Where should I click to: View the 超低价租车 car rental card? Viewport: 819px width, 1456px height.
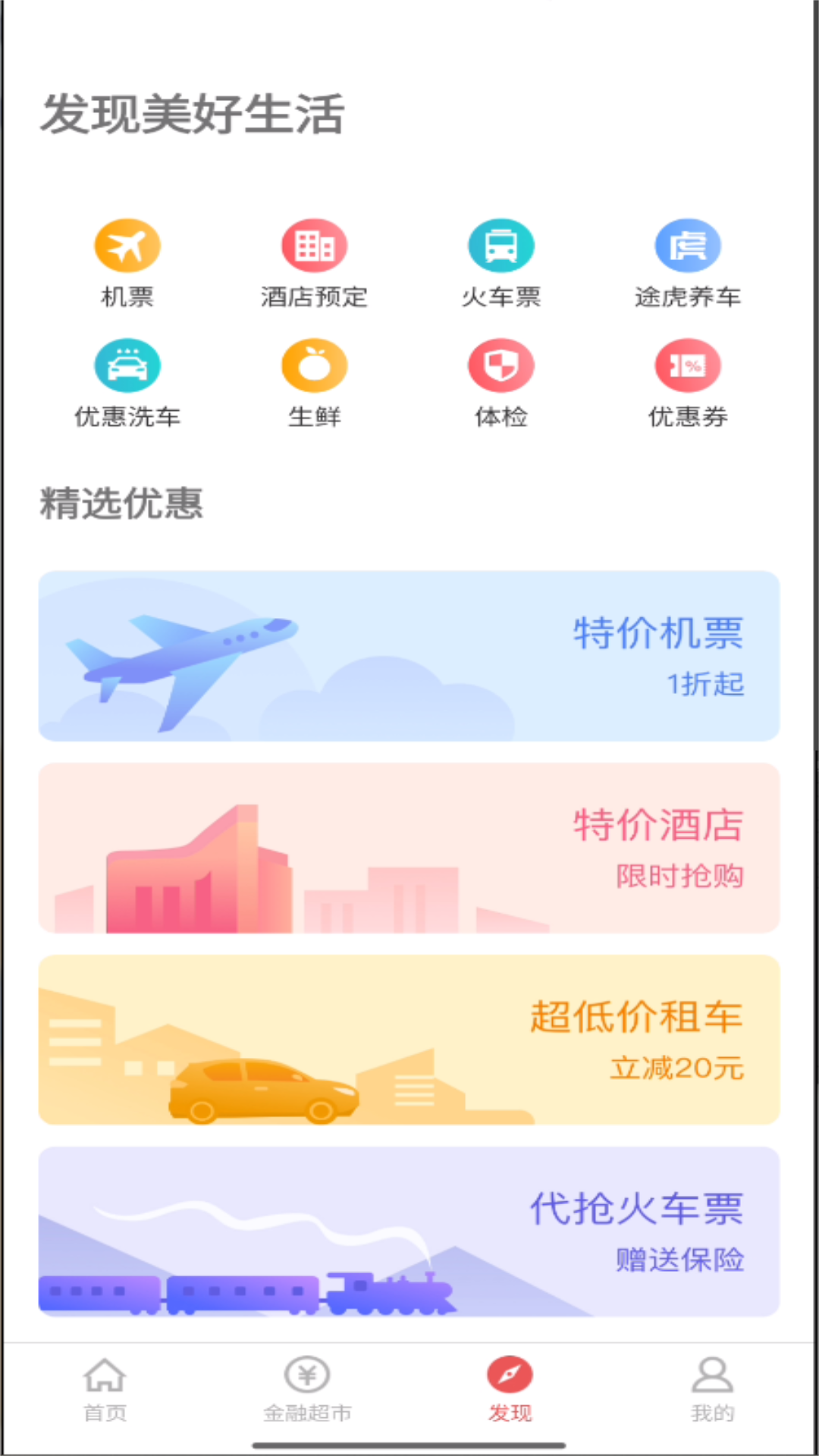409,1040
